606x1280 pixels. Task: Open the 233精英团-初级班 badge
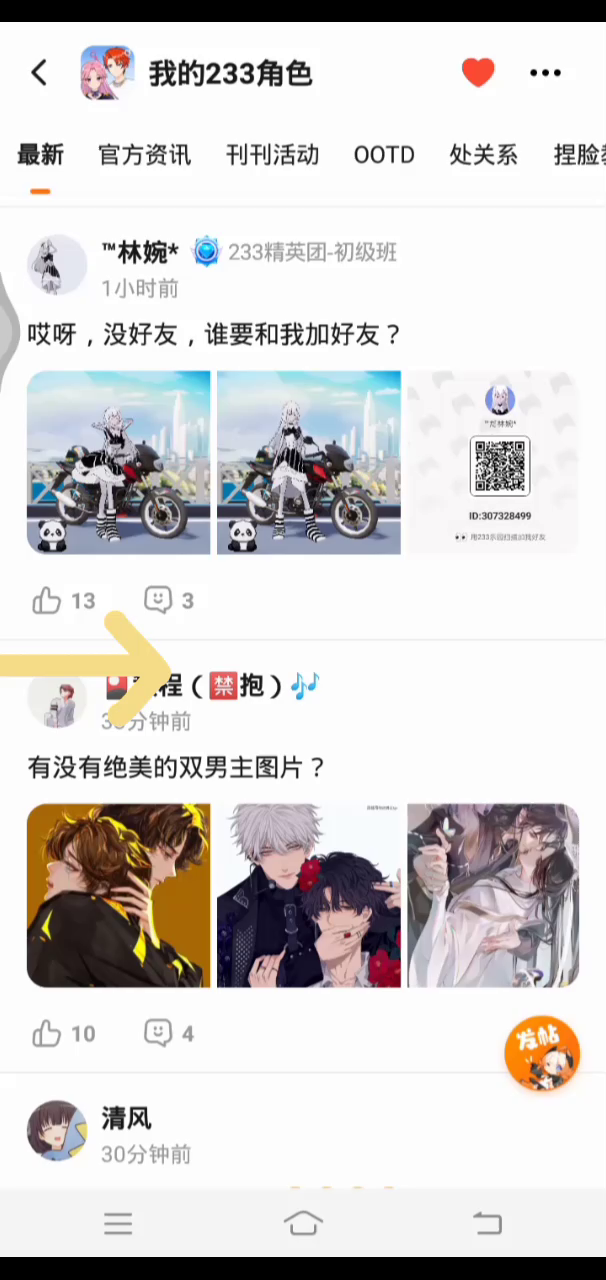pos(295,252)
